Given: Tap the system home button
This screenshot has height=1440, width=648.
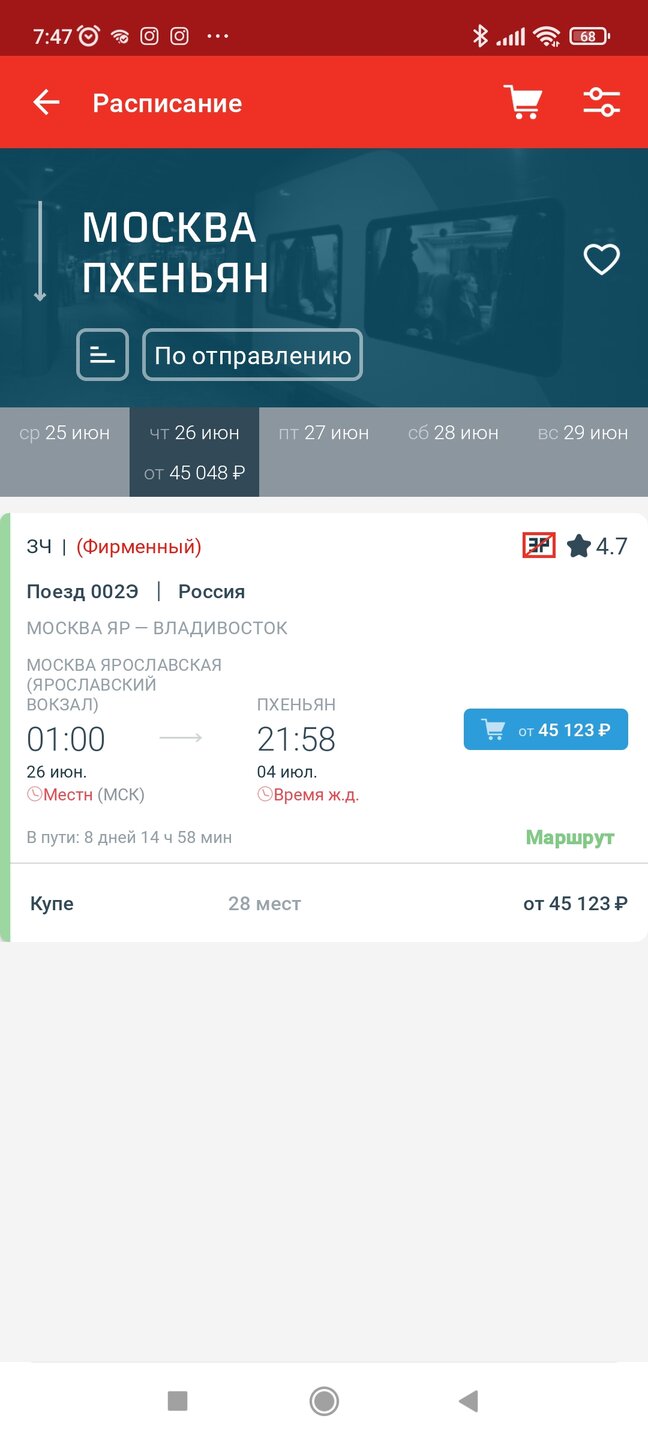Looking at the screenshot, I should pos(324,1401).
